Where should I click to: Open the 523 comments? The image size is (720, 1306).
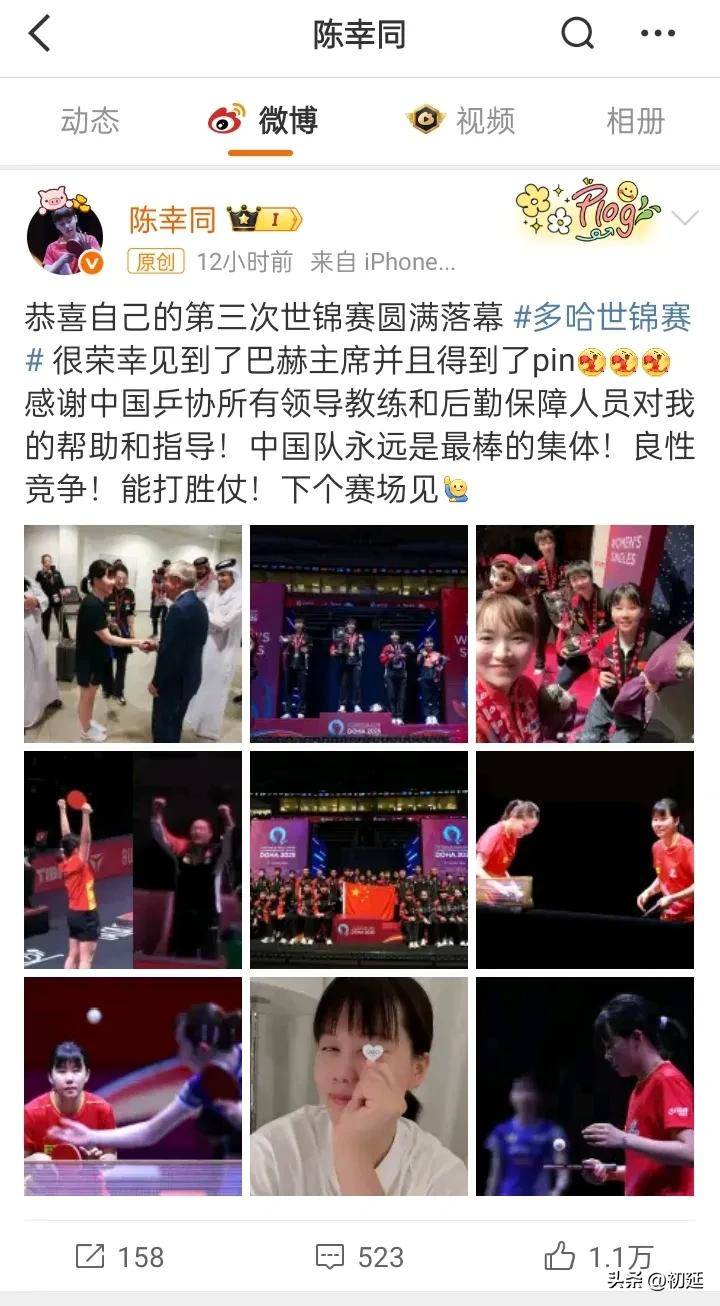(x=359, y=1256)
